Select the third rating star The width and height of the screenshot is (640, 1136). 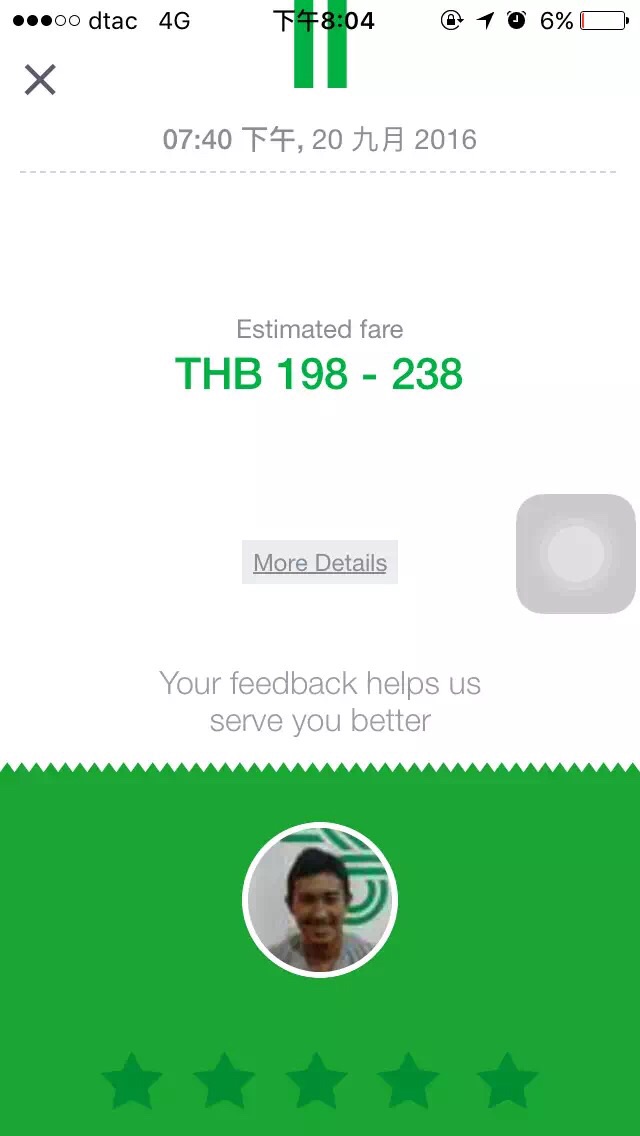pyautogui.click(x=316, y=1082)
